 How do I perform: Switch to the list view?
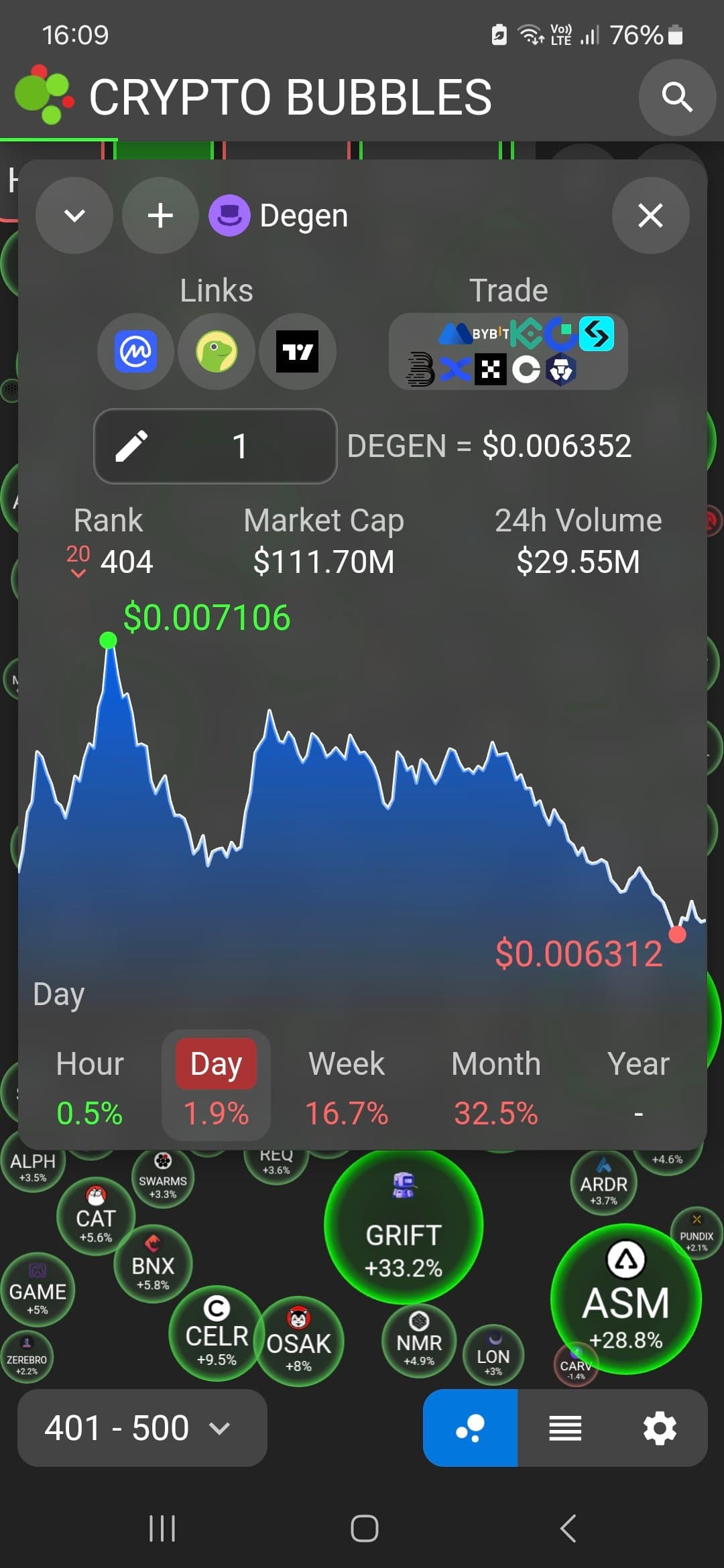click(565, 1428)
